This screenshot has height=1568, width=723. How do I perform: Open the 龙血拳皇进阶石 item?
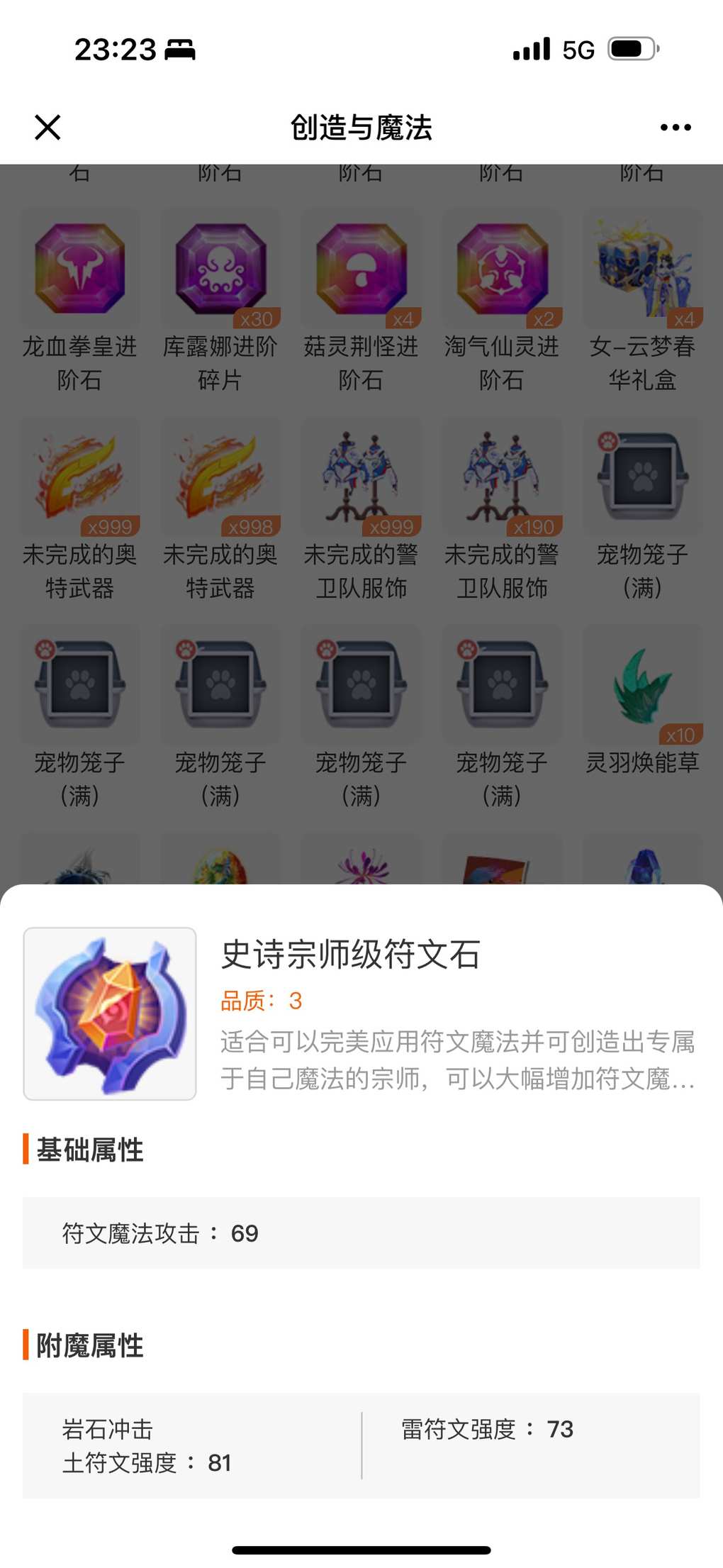point(79,301)
